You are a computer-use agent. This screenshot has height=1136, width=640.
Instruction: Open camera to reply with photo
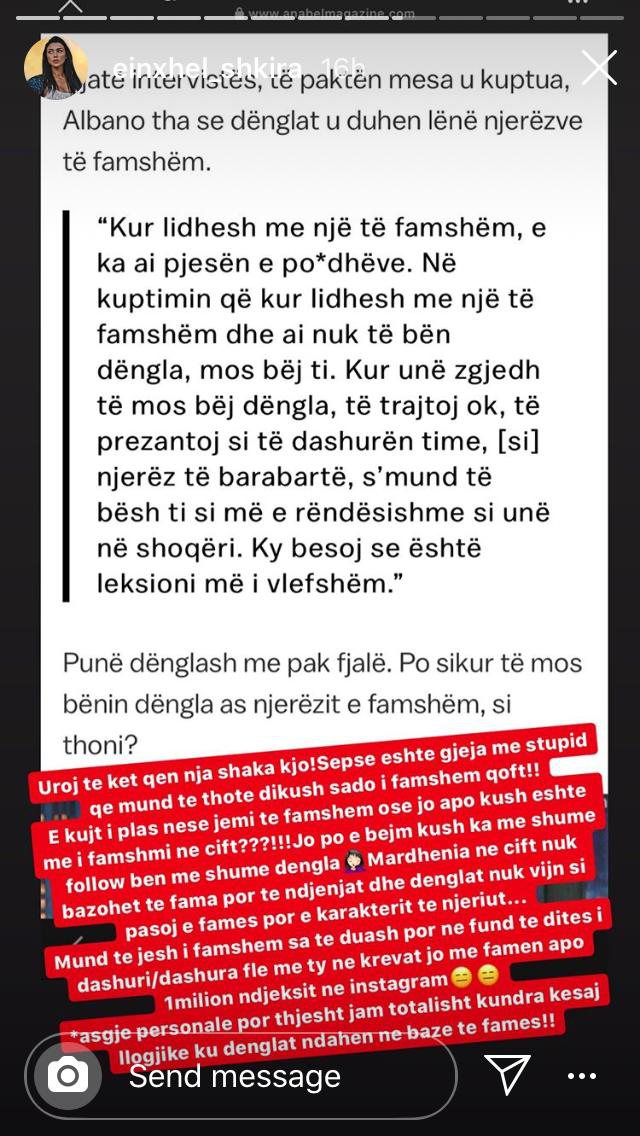click(x=67, y=1075)
